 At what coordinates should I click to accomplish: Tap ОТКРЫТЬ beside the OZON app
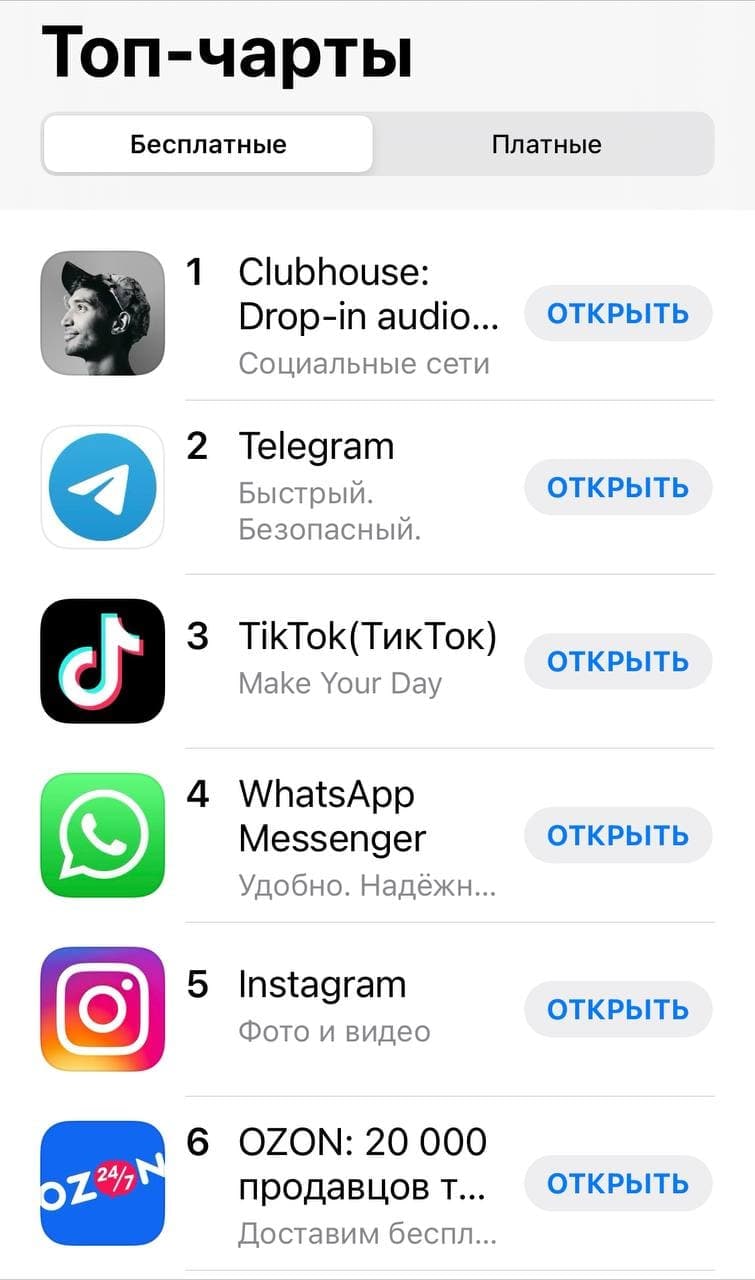pos(618,1183)
